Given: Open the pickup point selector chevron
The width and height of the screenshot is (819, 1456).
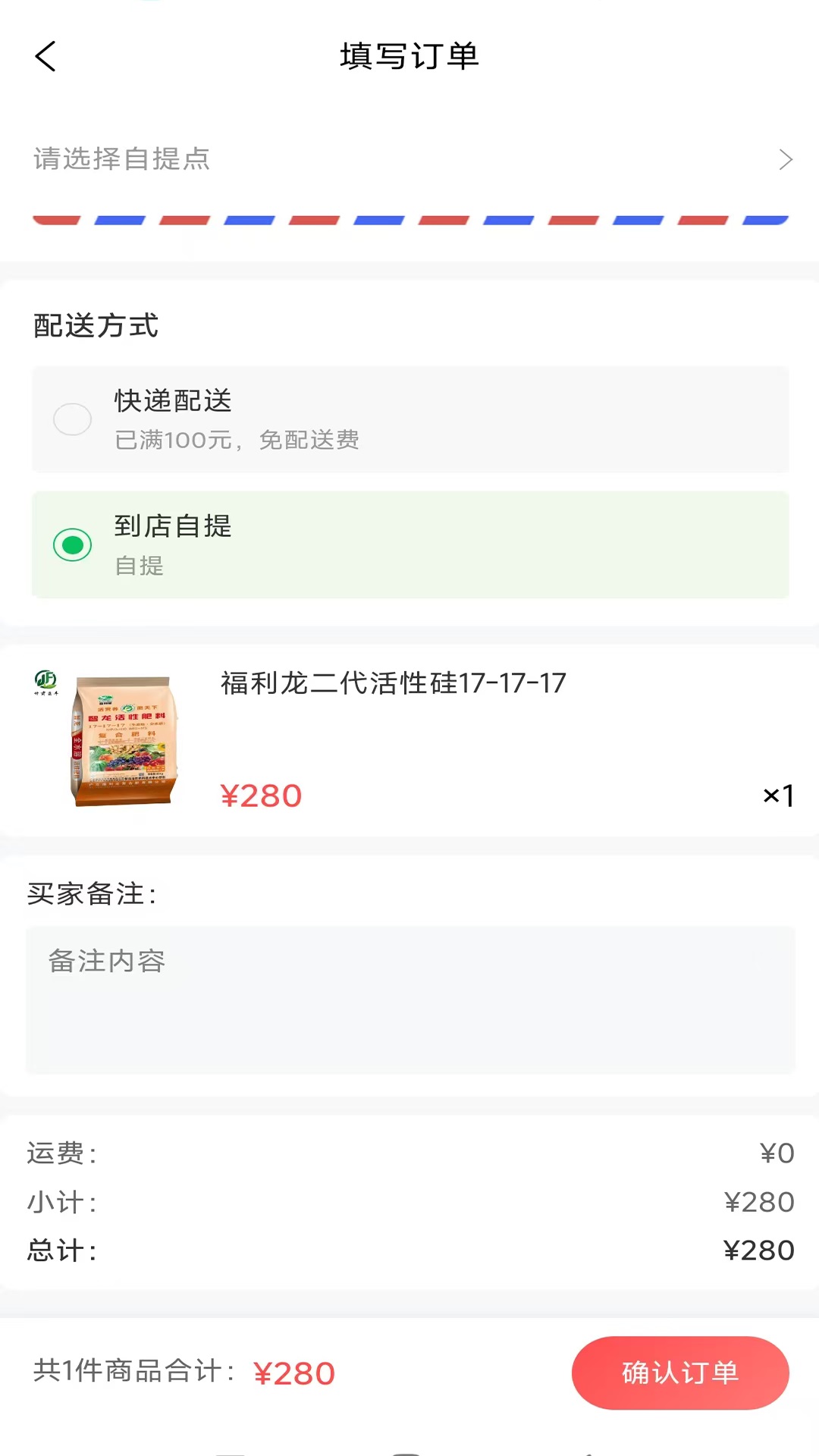Looking at the screenshot, I should click(x=785, y=159).
